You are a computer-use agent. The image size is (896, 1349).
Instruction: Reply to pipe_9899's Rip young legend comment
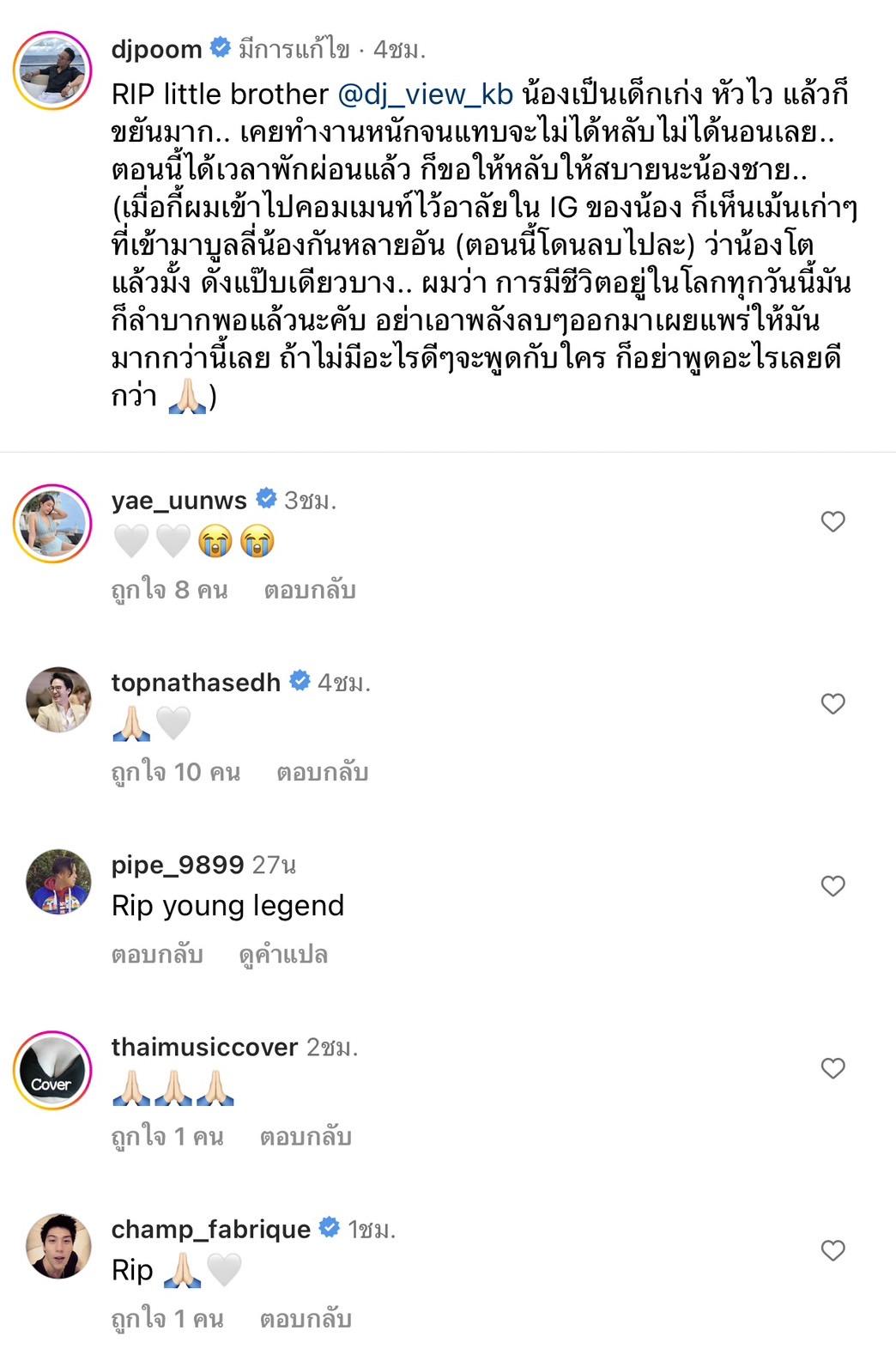tap(157, 954)
